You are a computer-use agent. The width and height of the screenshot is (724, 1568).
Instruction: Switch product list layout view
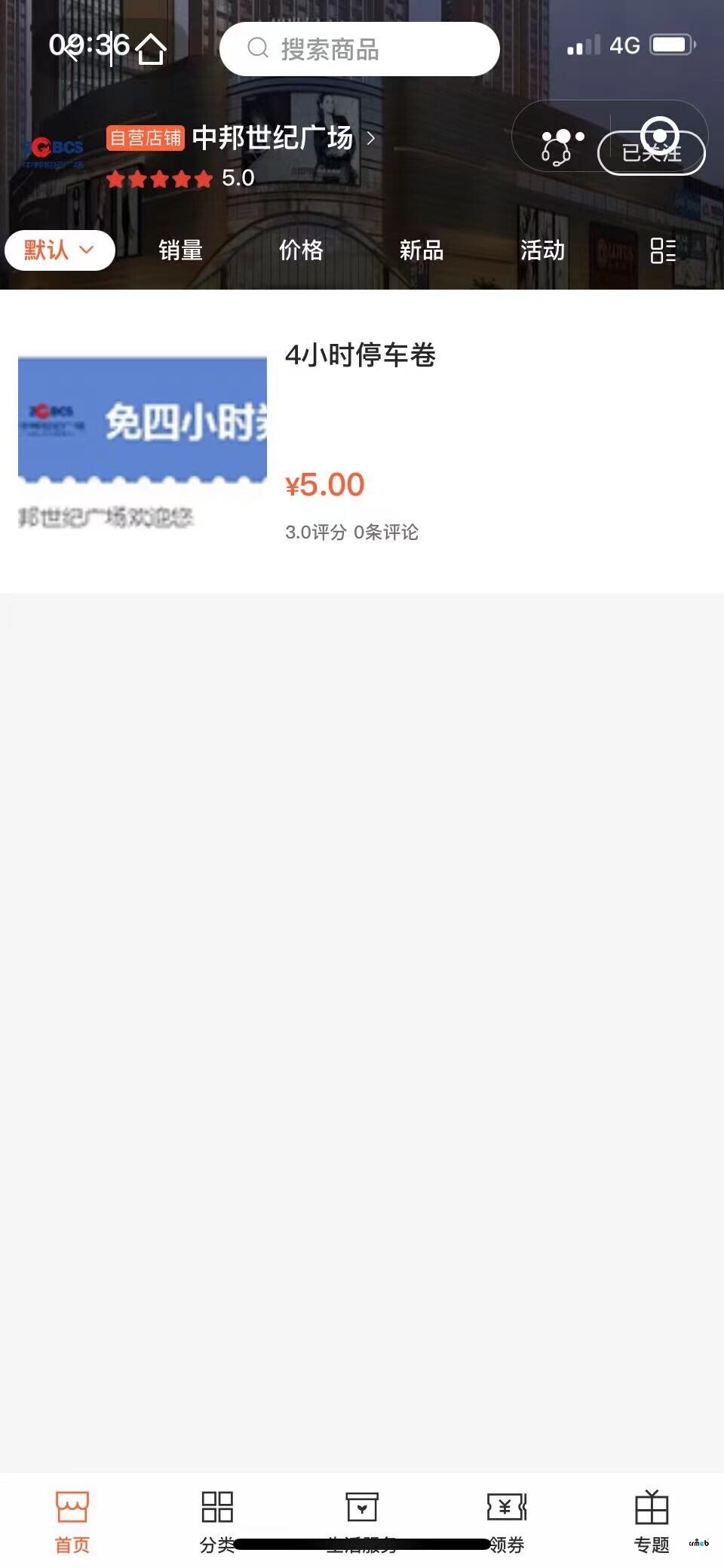click(x=663, y=250)
